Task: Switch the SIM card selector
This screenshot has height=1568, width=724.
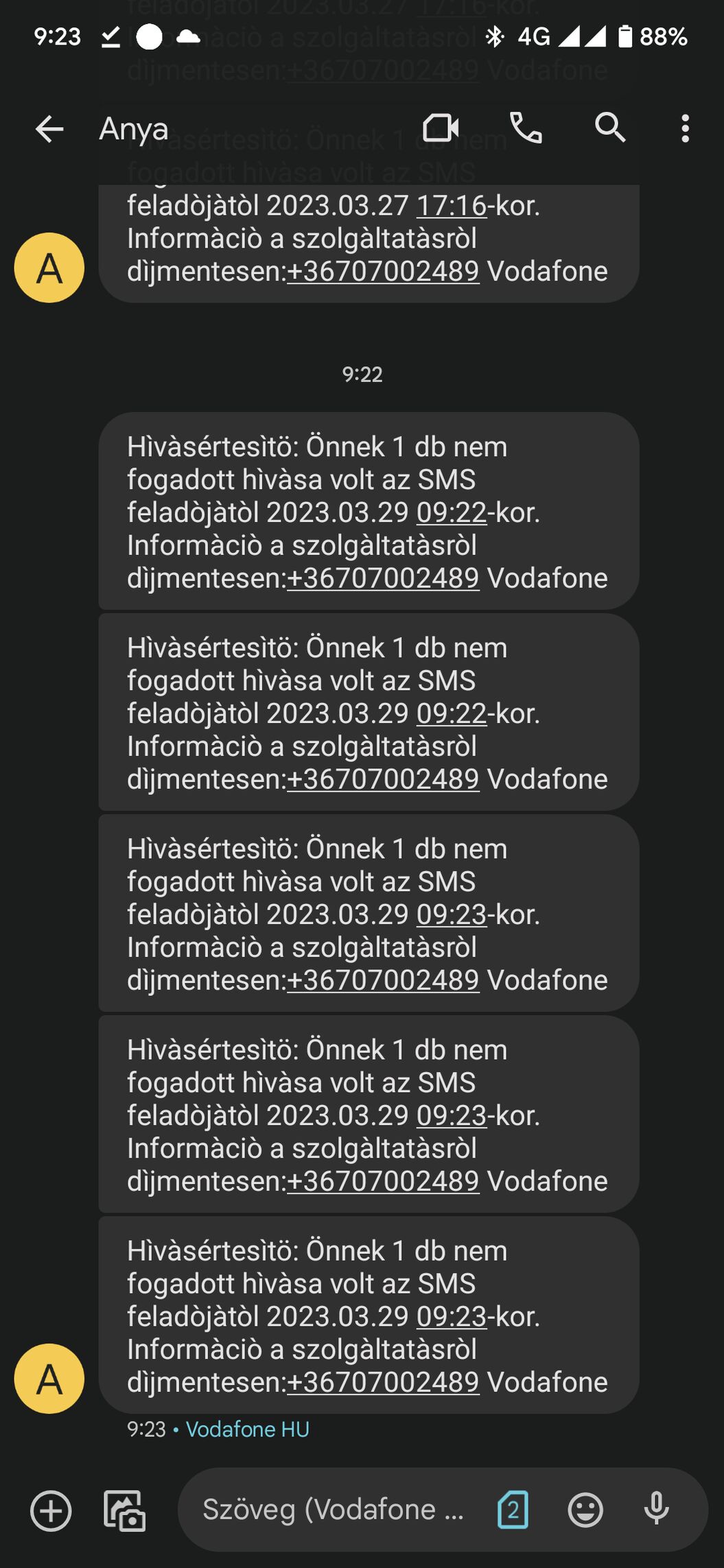Action: click(513, 1510)
